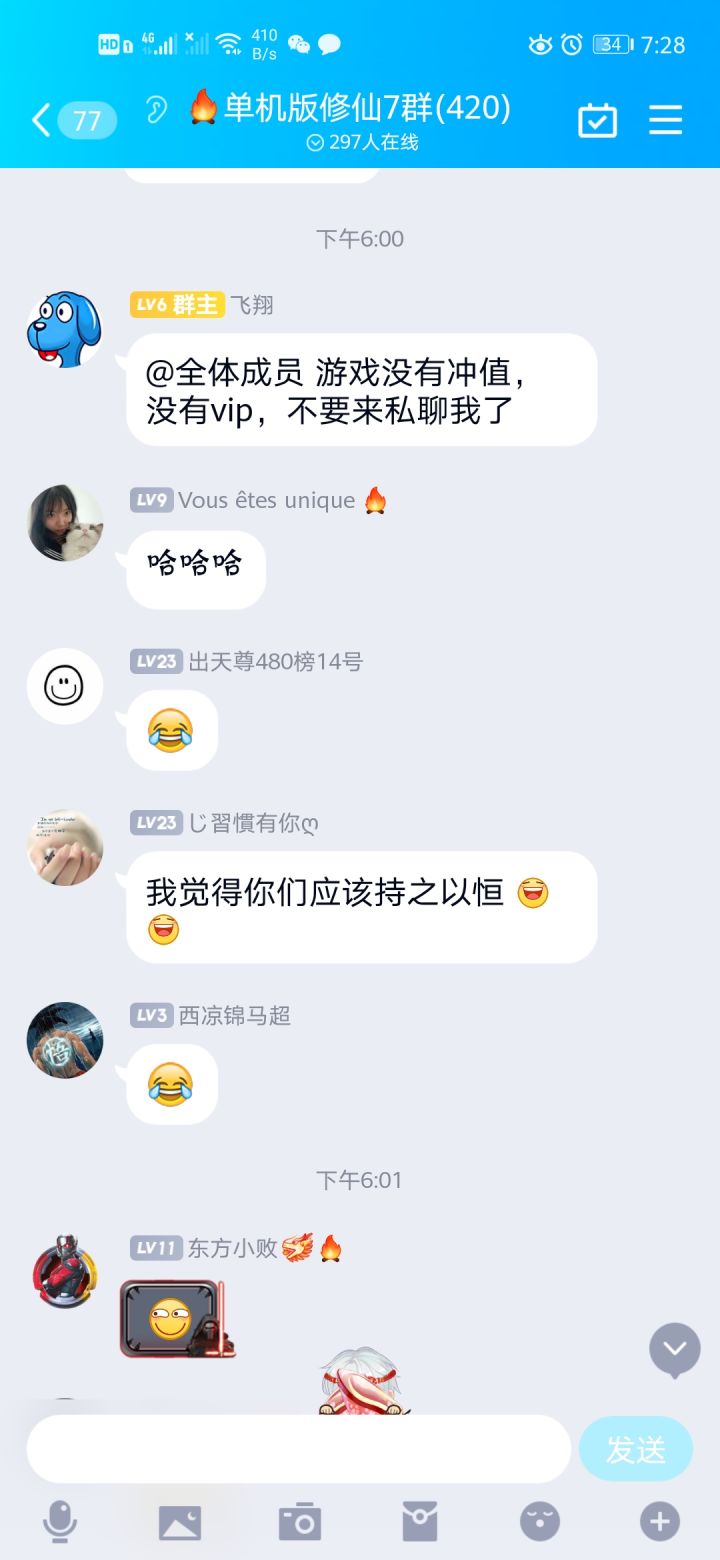The width and height of the screenshot is (720, 1560).
Task: Tap the message text input field
Action: 299,1449
